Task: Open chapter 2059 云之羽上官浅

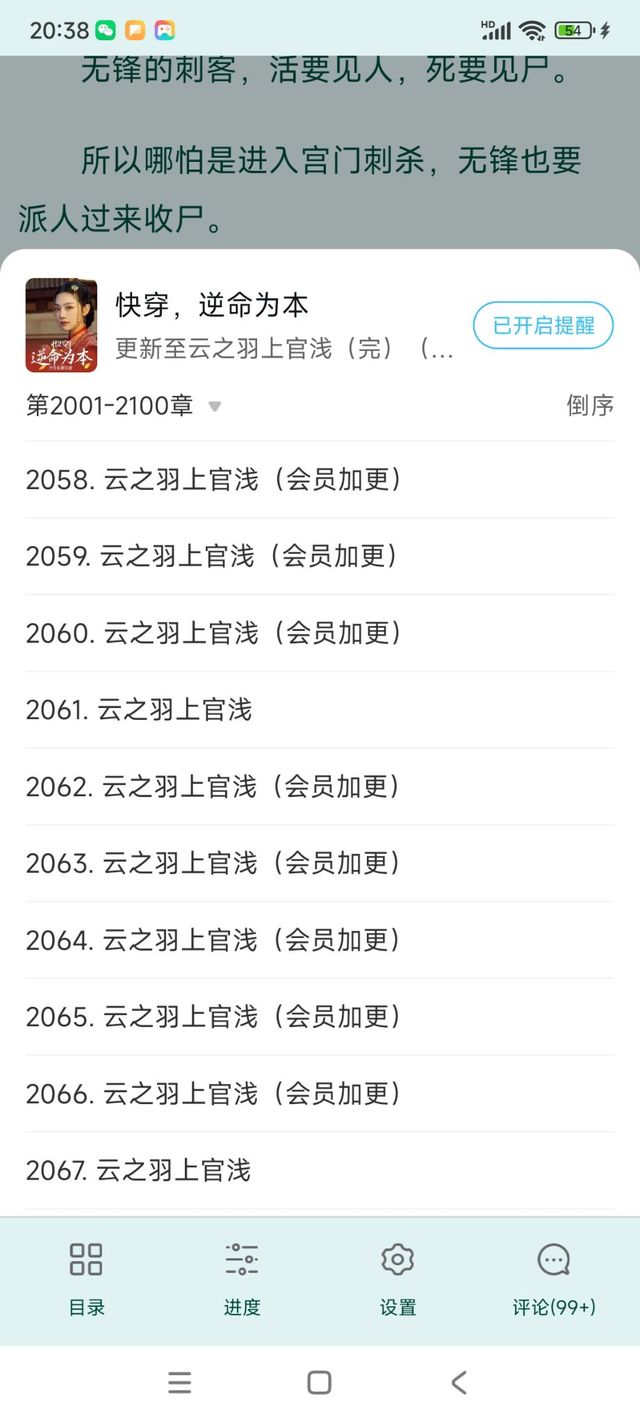Action: tap(320, 557)
